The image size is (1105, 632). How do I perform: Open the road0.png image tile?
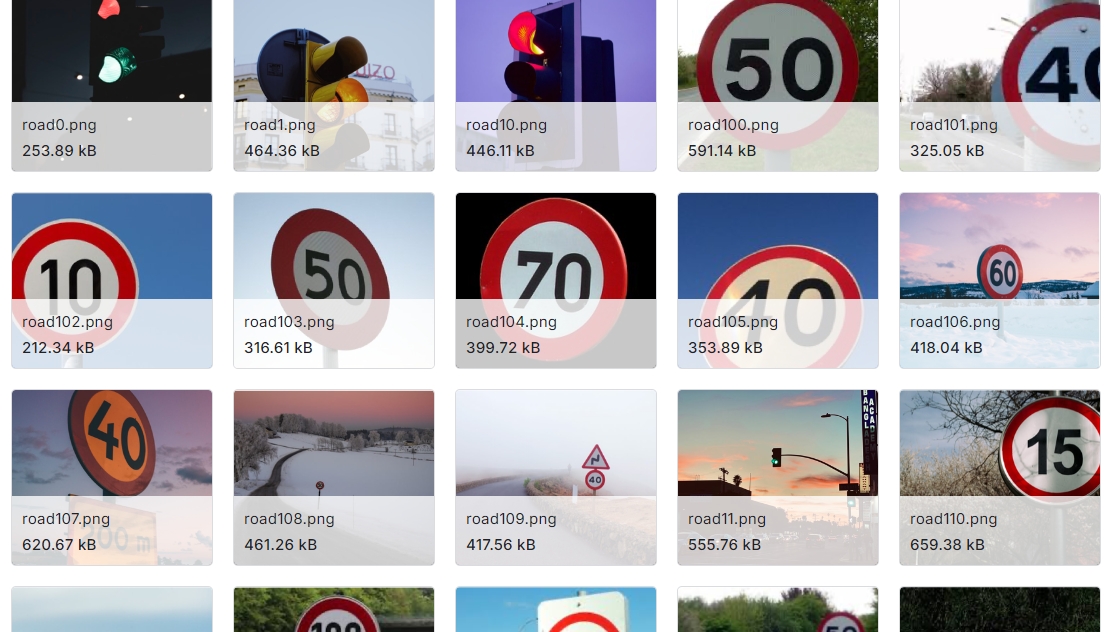112,84
